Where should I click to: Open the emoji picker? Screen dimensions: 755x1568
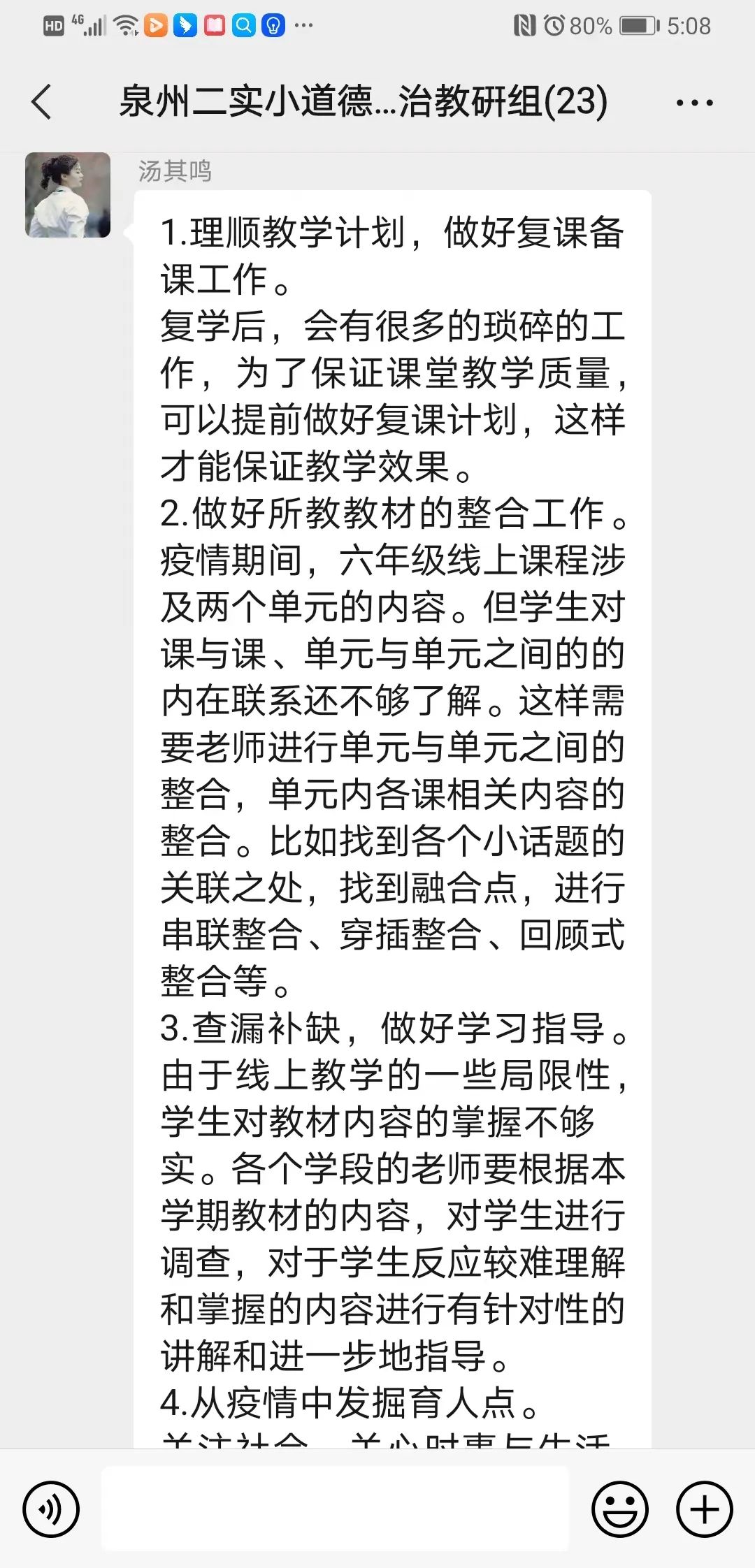tap(620, 1509)
